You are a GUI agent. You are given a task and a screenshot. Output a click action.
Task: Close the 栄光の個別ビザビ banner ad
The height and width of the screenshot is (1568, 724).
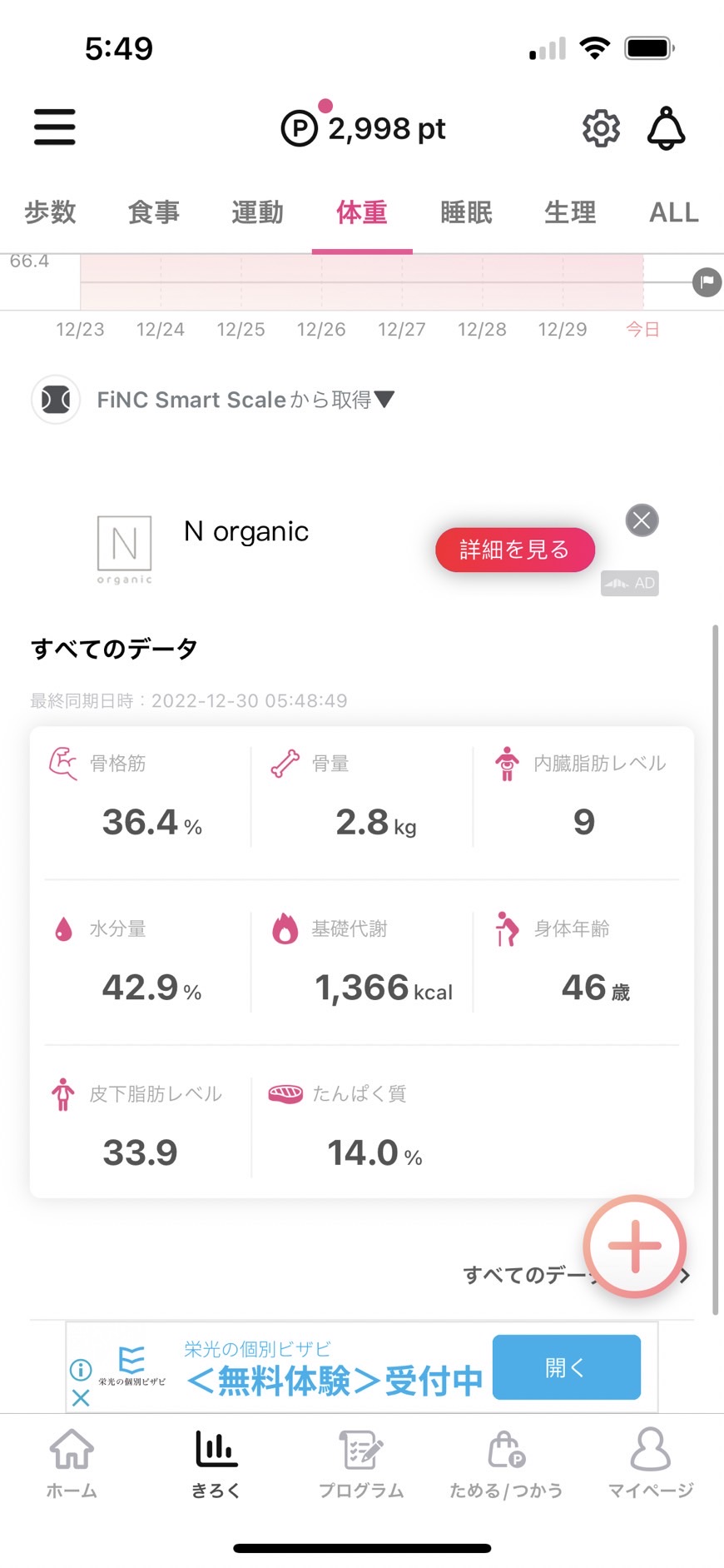pyautogui.click(x=81, y=1397)
